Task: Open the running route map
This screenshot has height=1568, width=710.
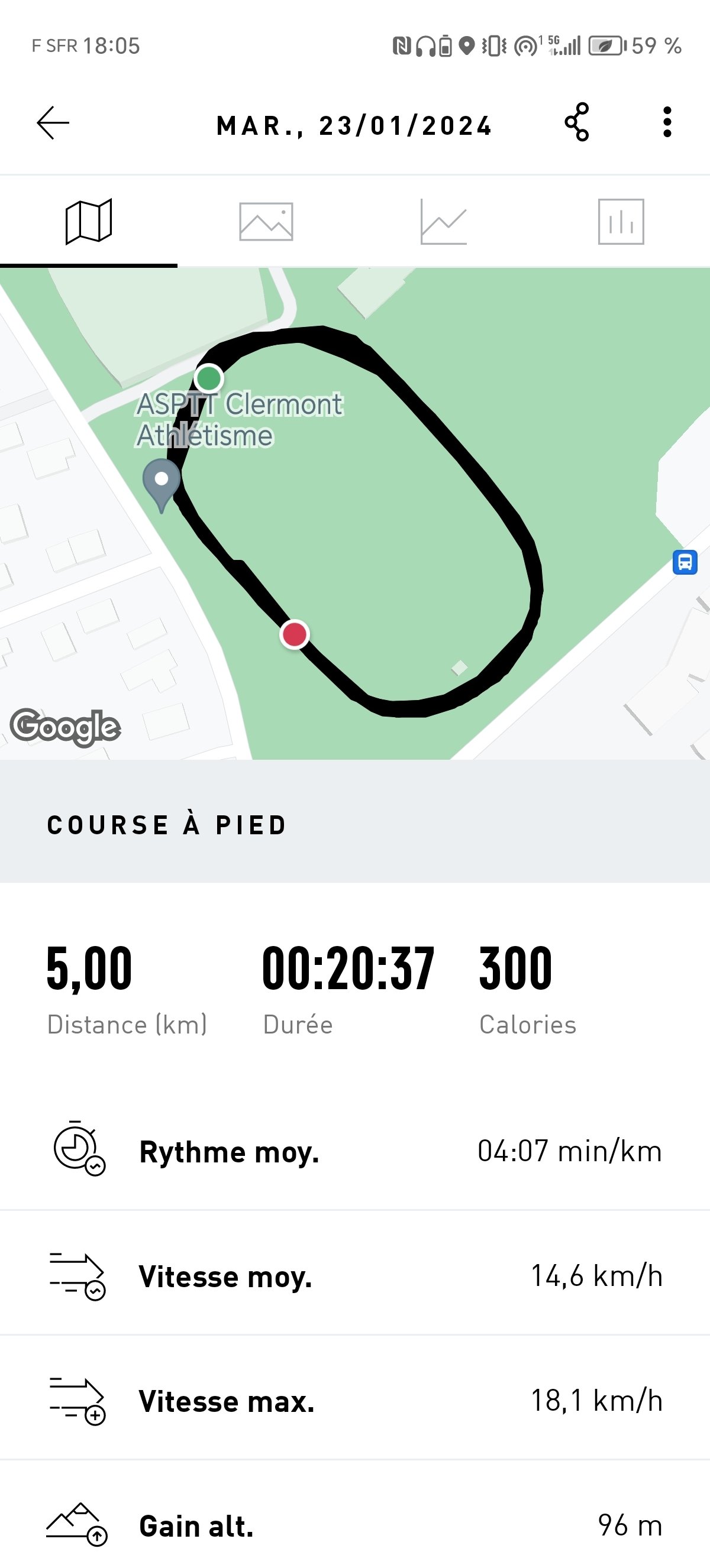Action: (x=355, y=514)
